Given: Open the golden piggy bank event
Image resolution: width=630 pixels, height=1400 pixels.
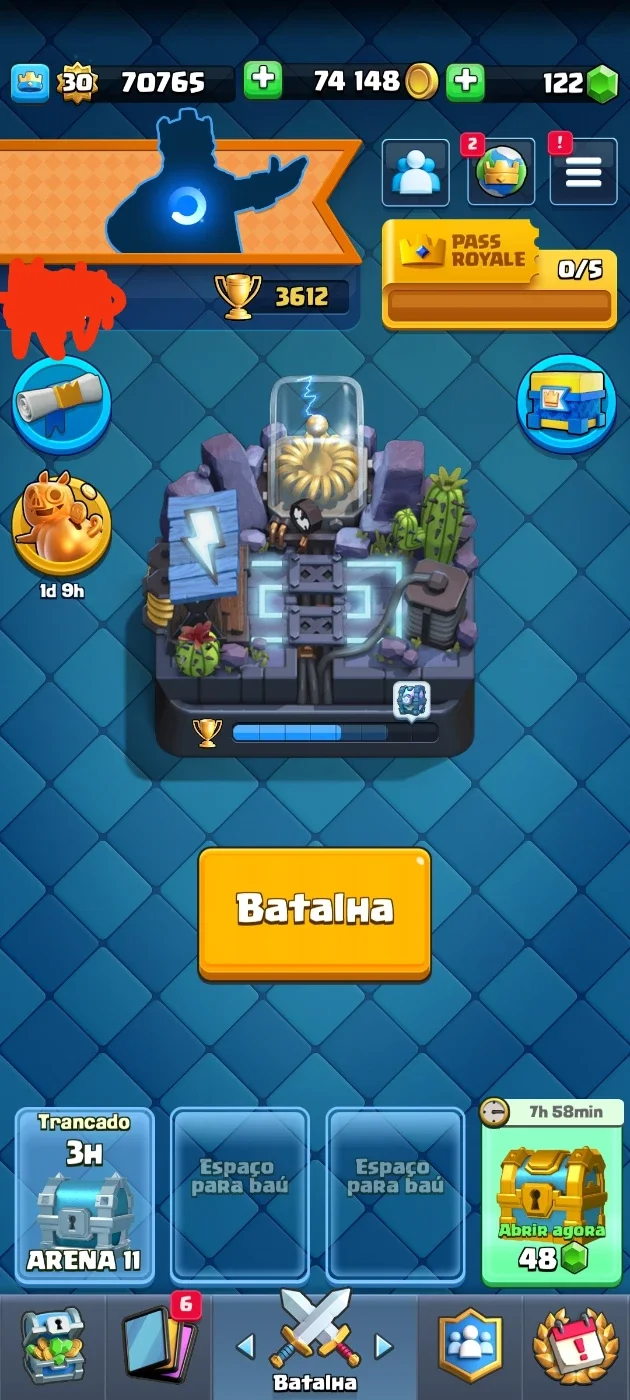Looking at the screenshot, I should [x=61, y=525].
